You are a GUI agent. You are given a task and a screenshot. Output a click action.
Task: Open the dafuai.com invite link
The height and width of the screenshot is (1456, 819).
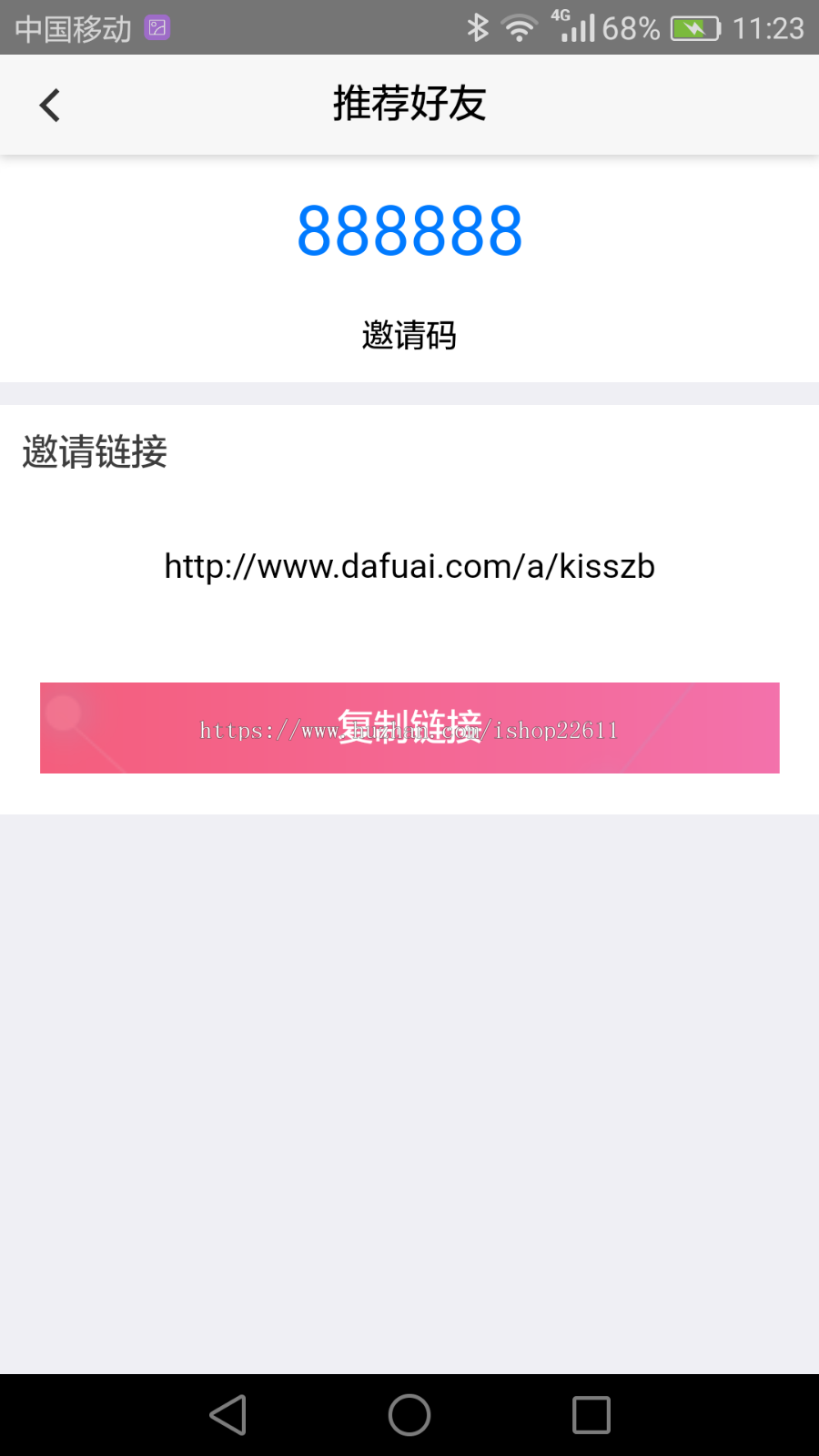[x=409, y=565]
